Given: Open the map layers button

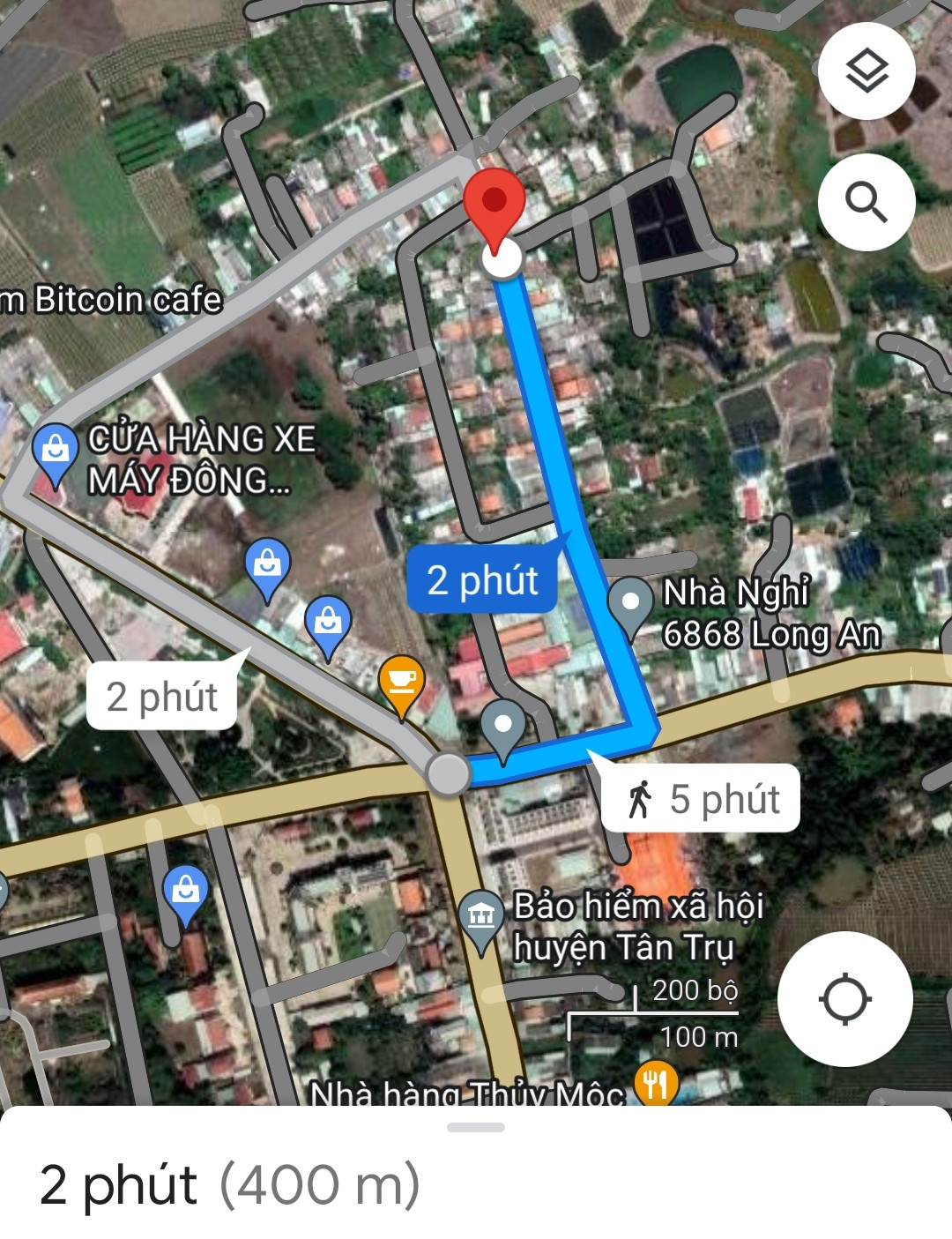Looking at the screenshot, I should (x=866, y=71).
